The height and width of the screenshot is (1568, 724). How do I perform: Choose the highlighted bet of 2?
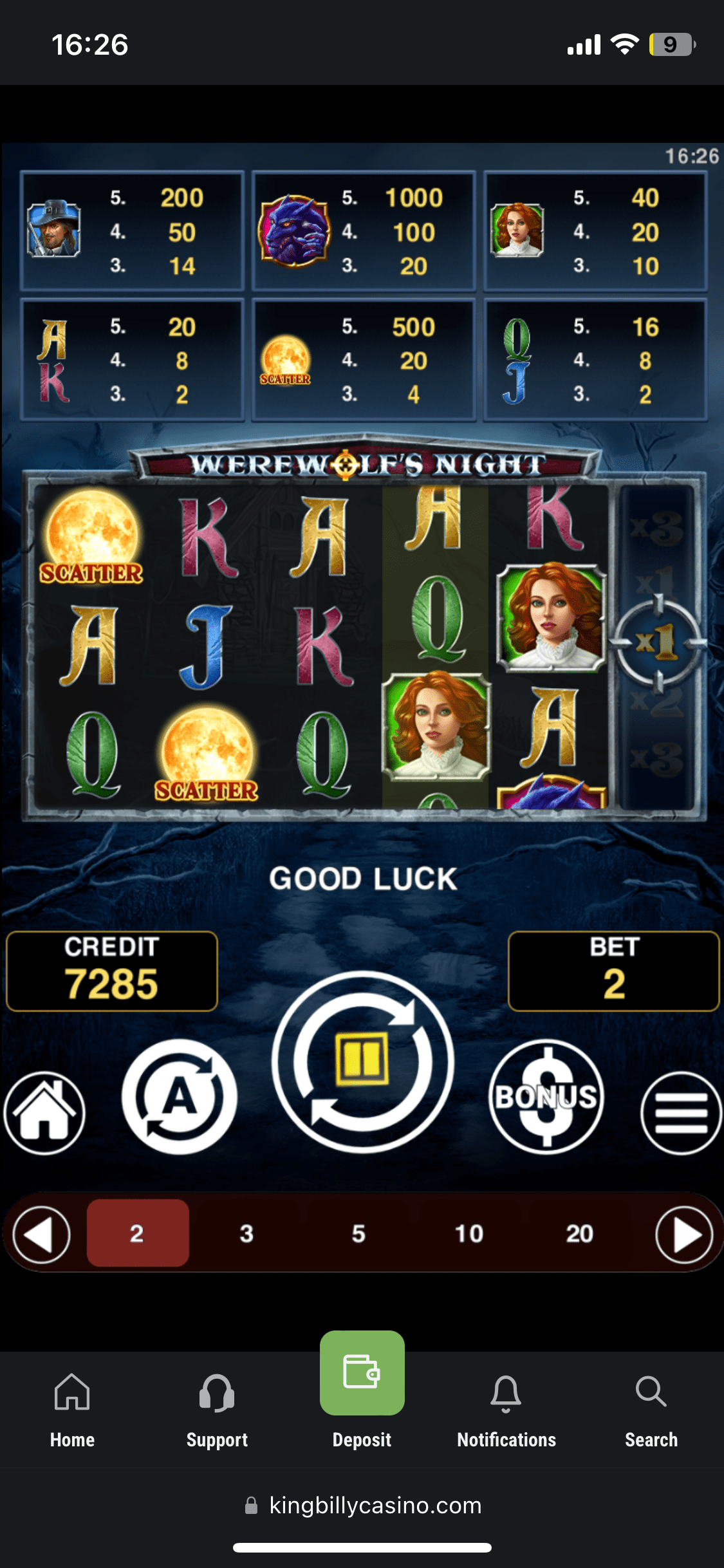[x=137, y=1233]
